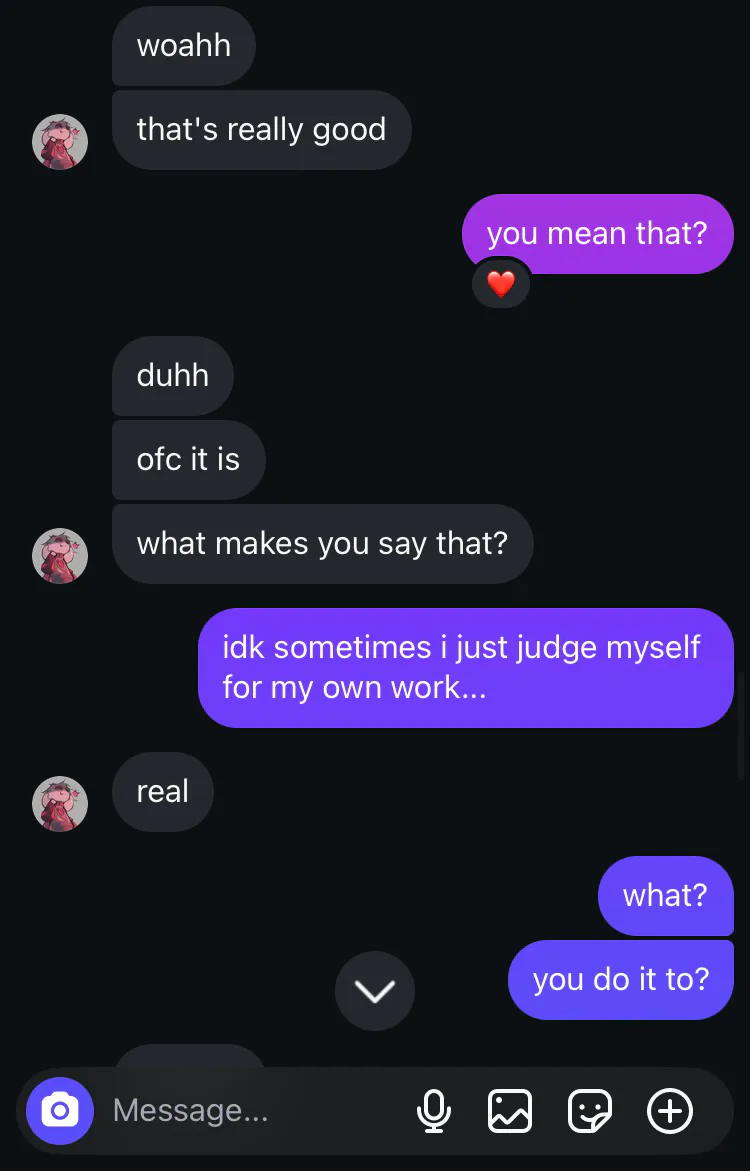Tap the Message text field
Screen dimensions: 750x1171
(x=250, y=1111)
